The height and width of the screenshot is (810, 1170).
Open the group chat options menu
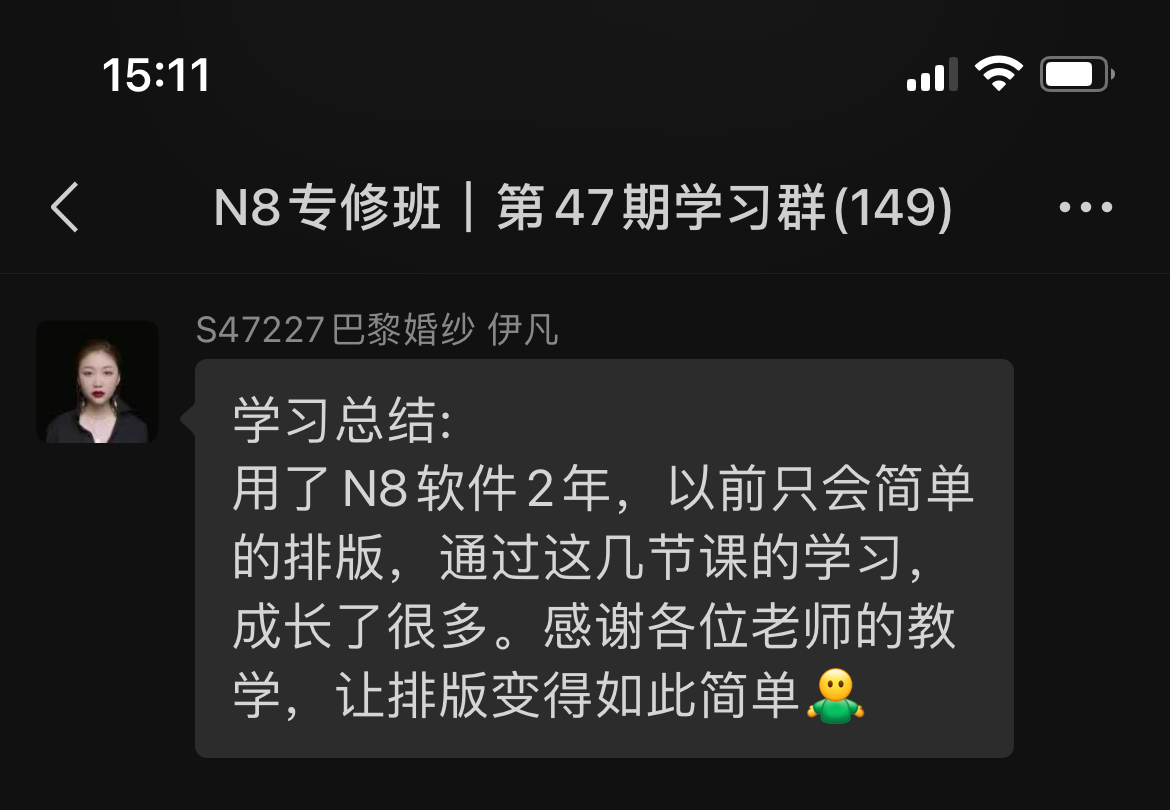coord(1085,208)
